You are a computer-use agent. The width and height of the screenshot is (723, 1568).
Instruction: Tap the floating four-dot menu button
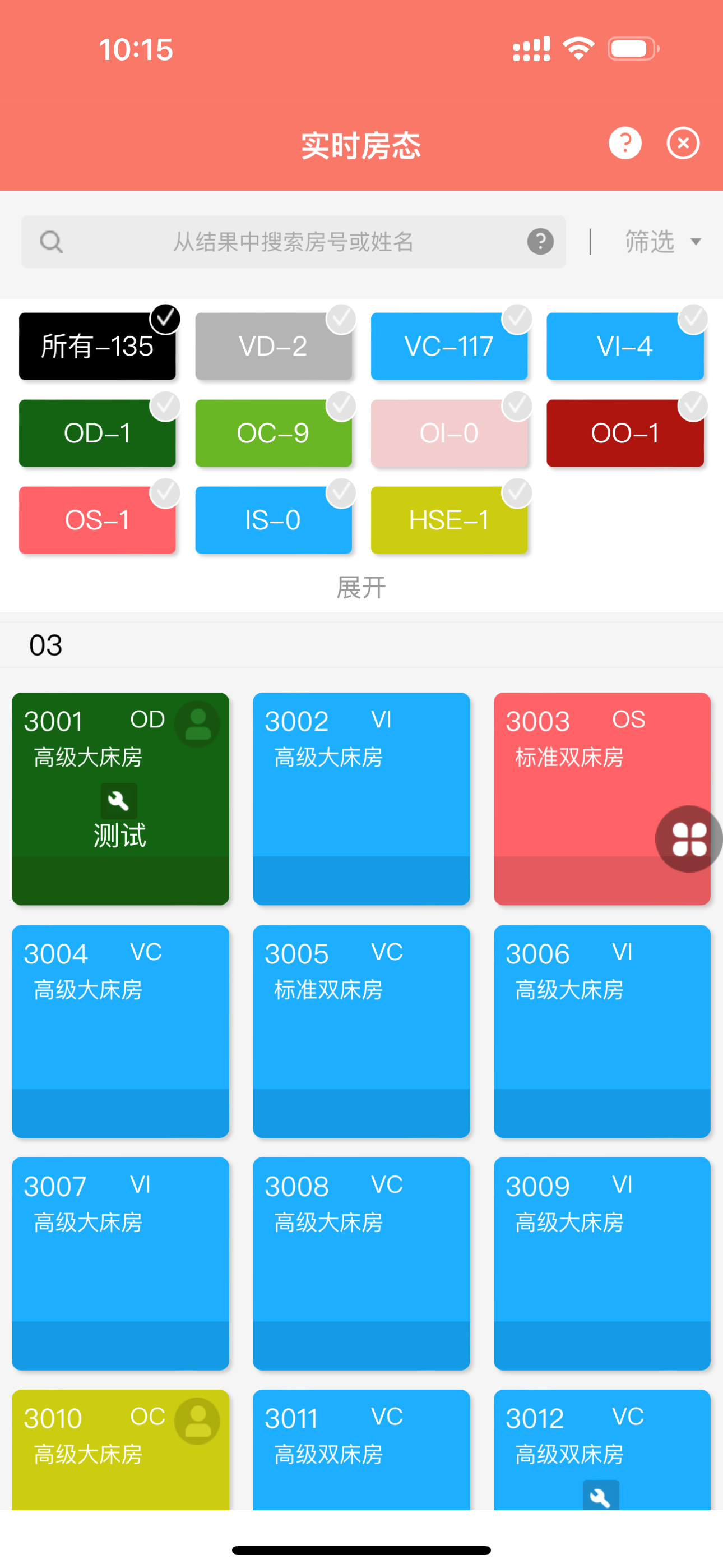tap(688, 839)
